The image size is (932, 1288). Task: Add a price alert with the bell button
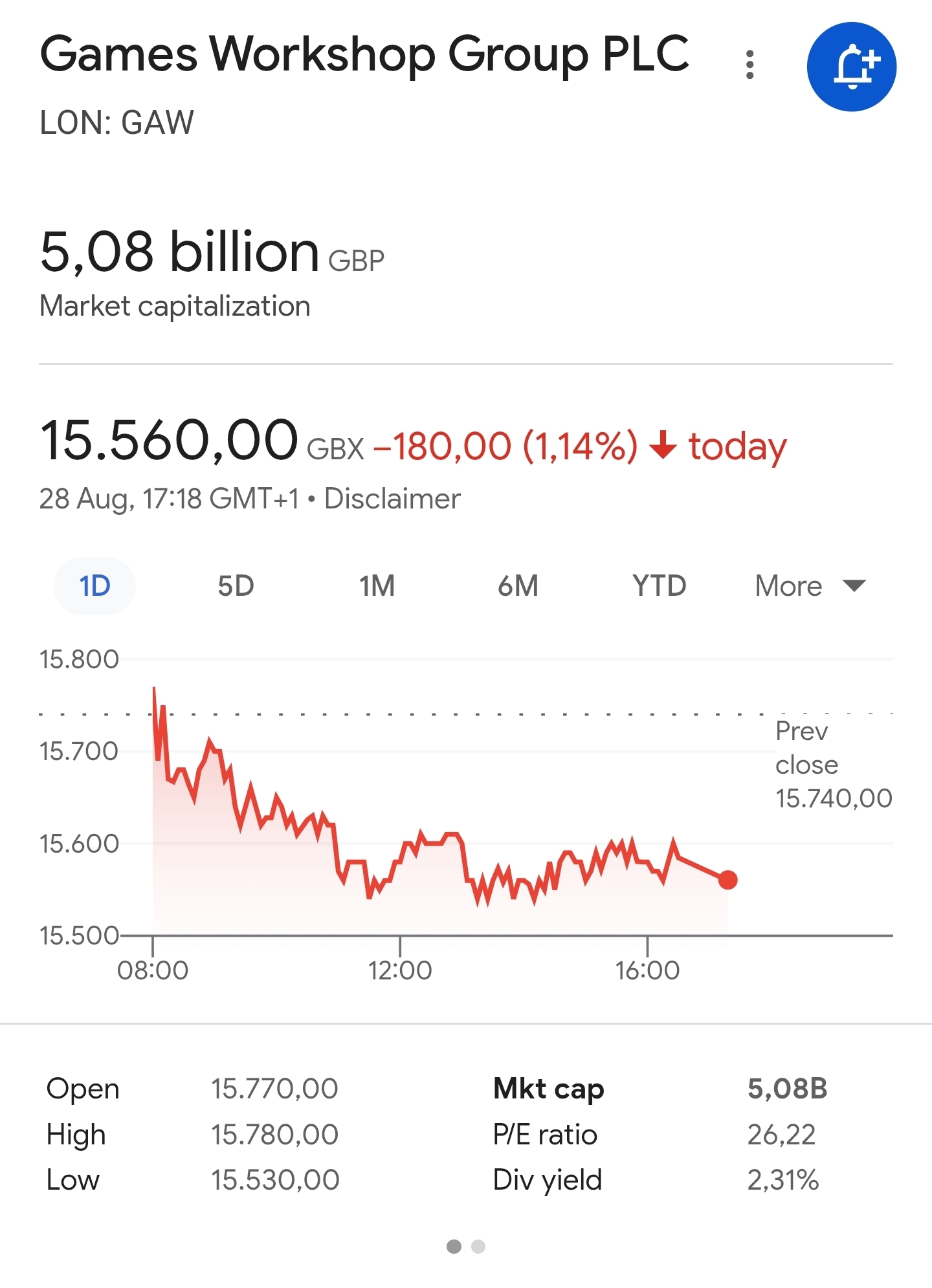851,67
